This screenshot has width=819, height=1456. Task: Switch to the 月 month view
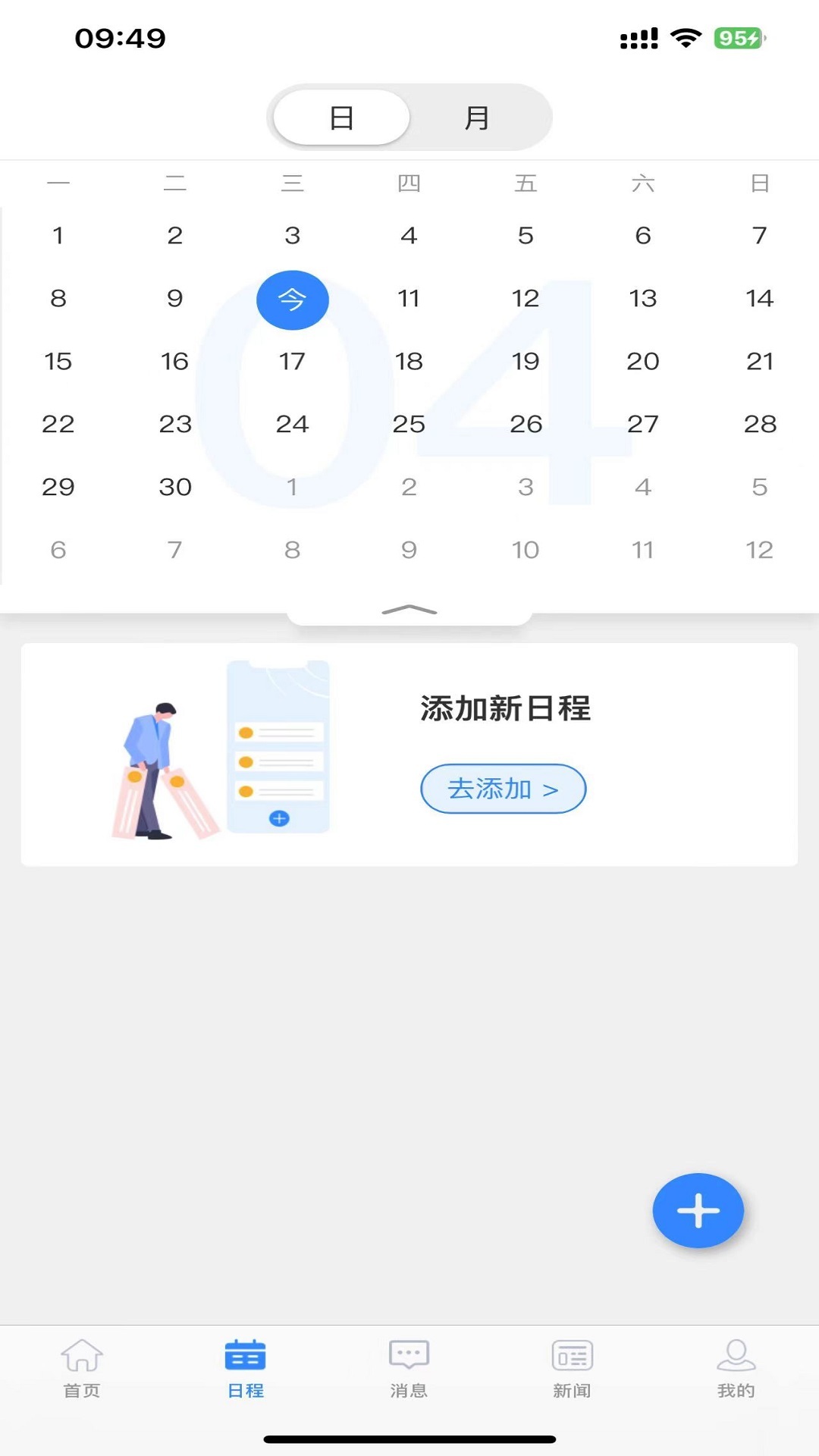(x=477, y=118)
